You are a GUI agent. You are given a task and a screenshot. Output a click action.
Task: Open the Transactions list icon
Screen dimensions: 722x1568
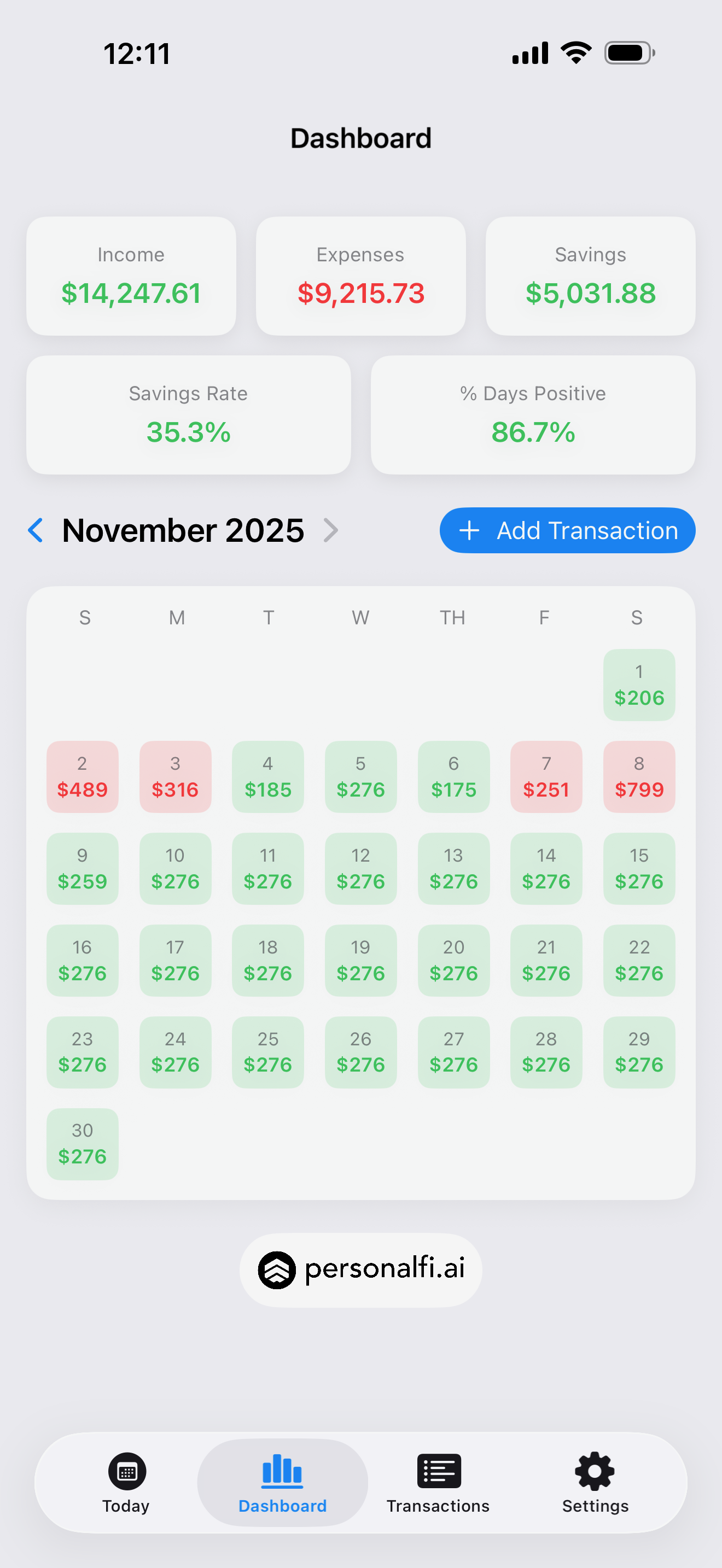click(x=438, y=1470)
